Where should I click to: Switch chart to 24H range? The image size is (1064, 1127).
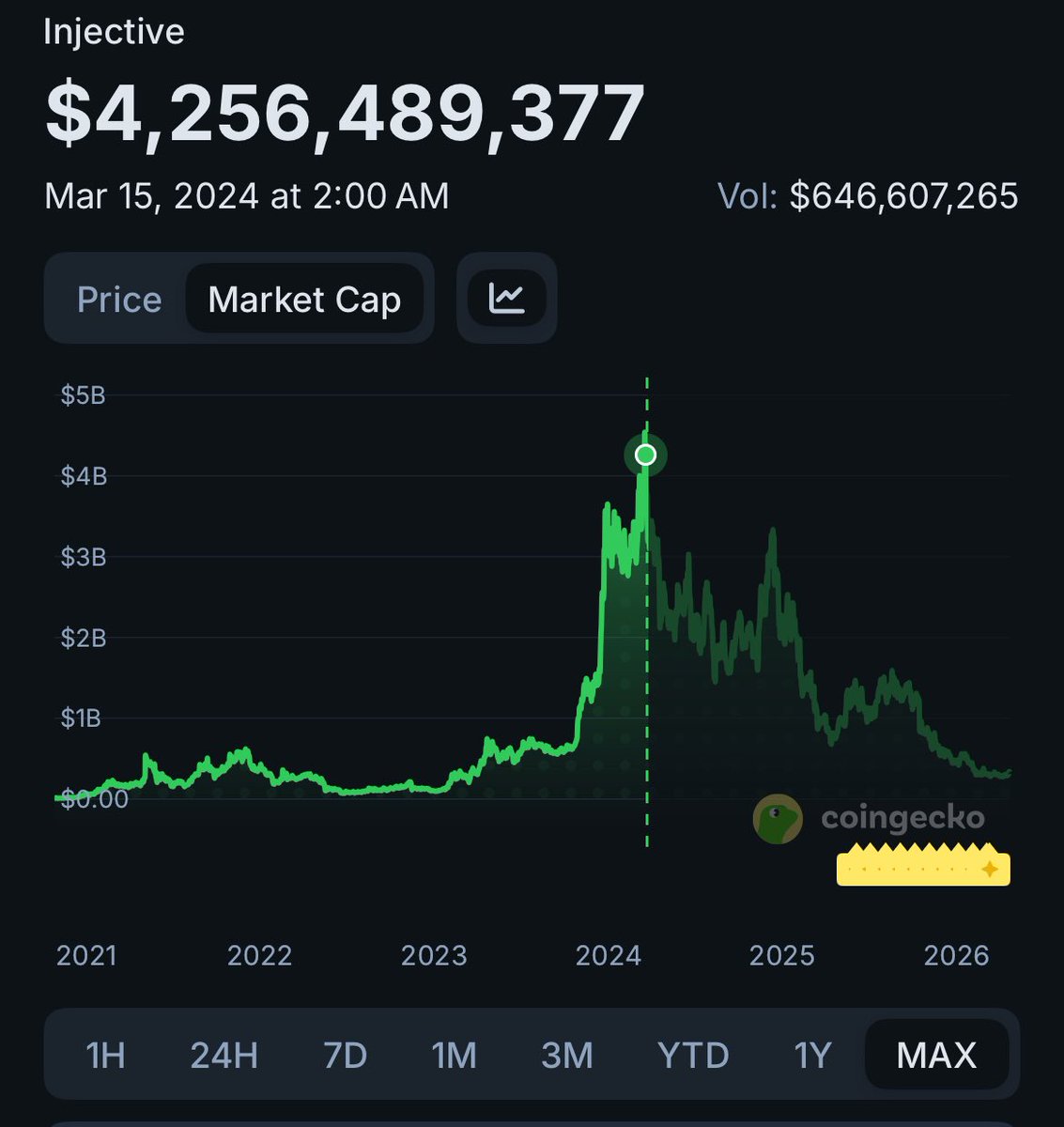[224, 1055]
